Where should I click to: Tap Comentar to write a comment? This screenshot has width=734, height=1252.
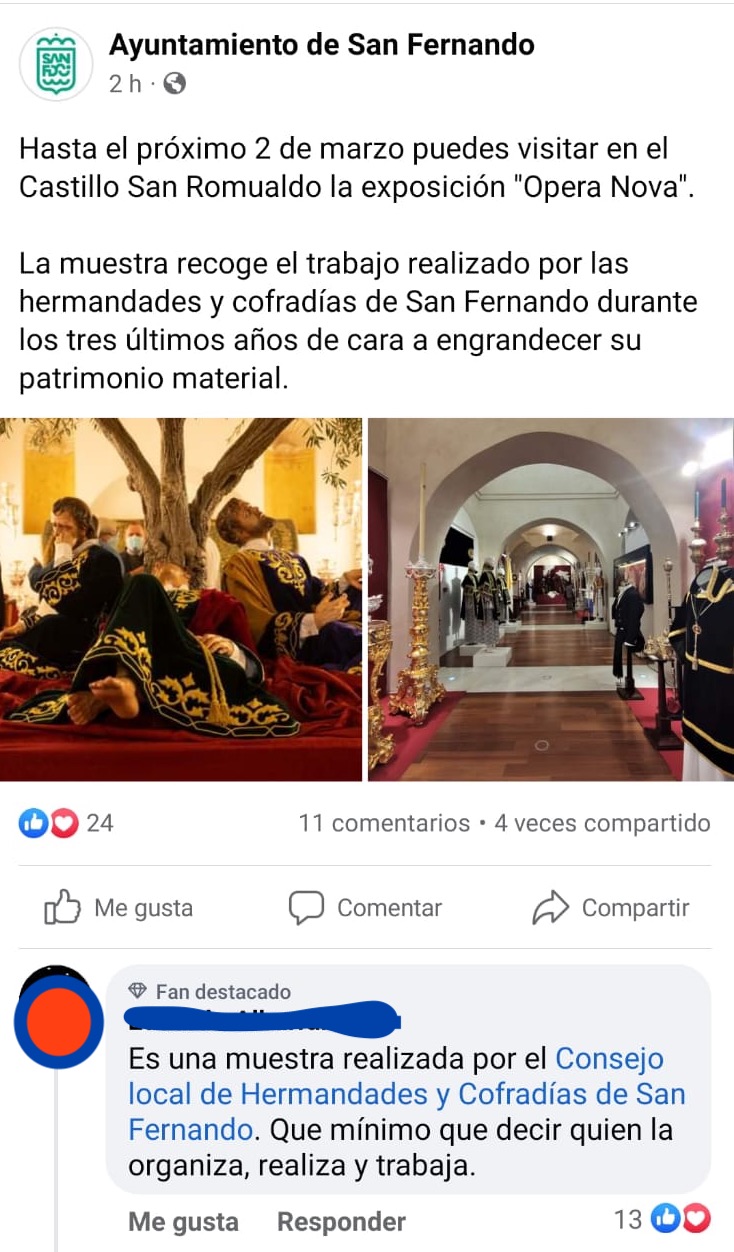(365, 907)
